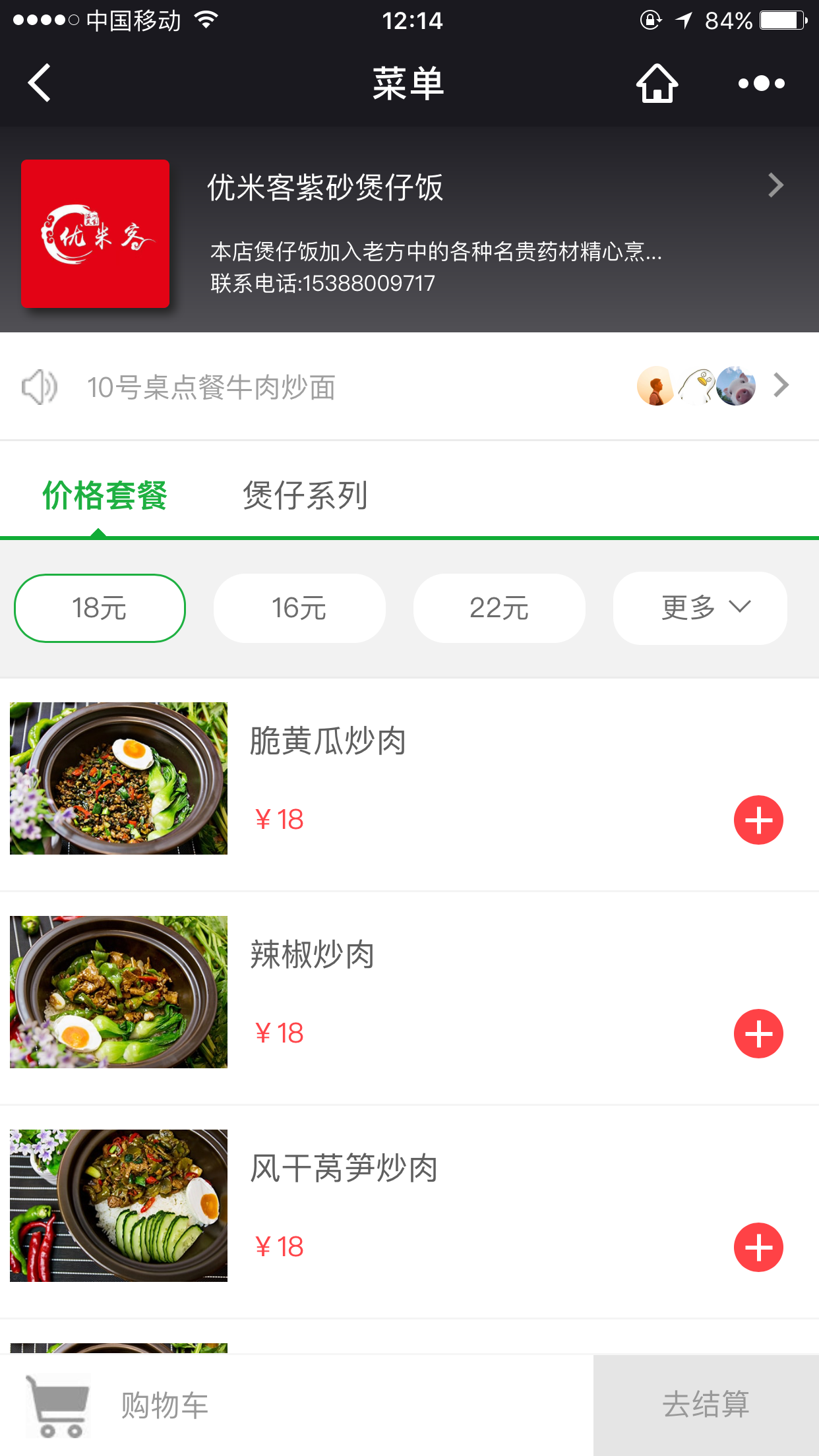
Task: Select the 18元 price filter
Action: [x=100, y=608]
